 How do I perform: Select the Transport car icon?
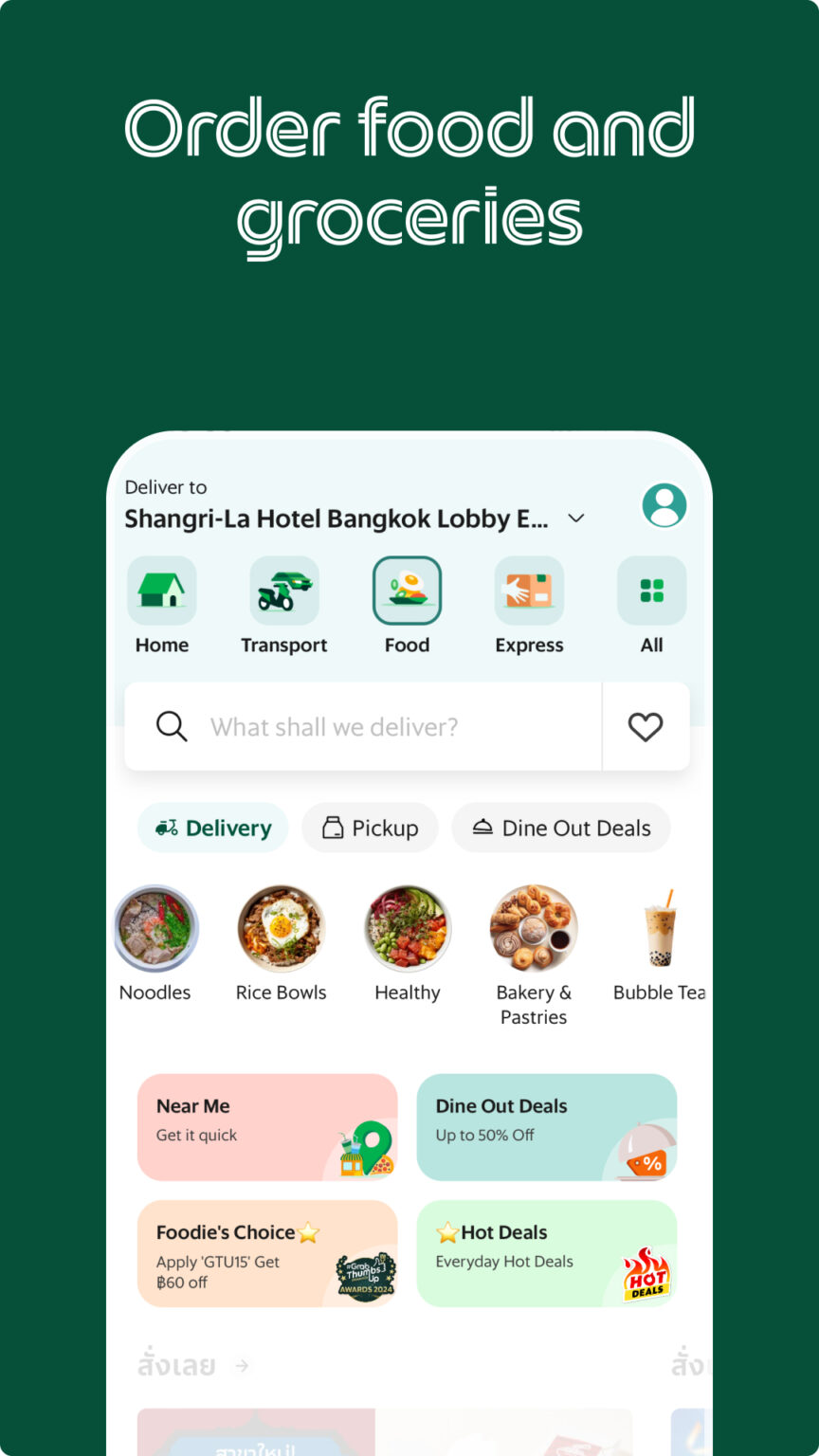[283, 589]
